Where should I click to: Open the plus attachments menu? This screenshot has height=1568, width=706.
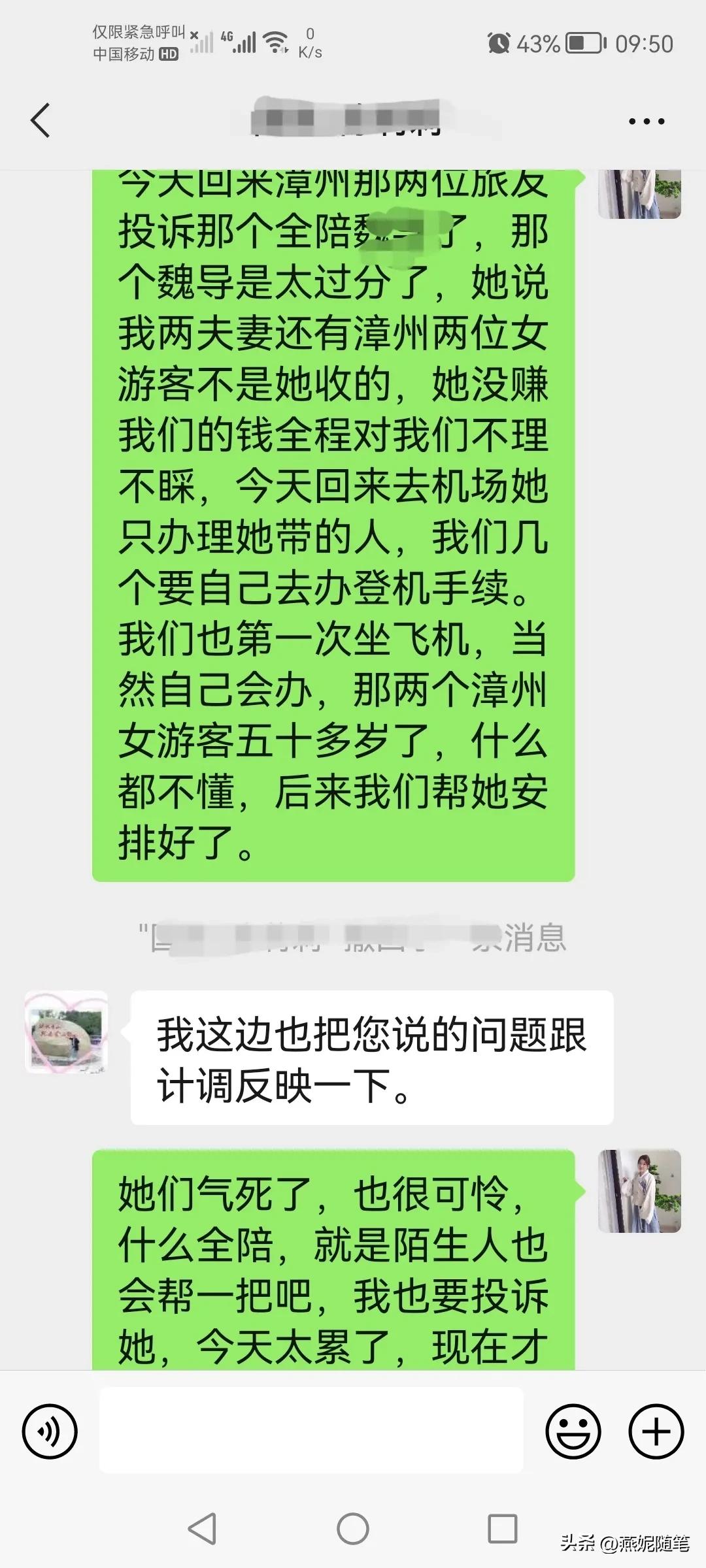[656, 1431]
